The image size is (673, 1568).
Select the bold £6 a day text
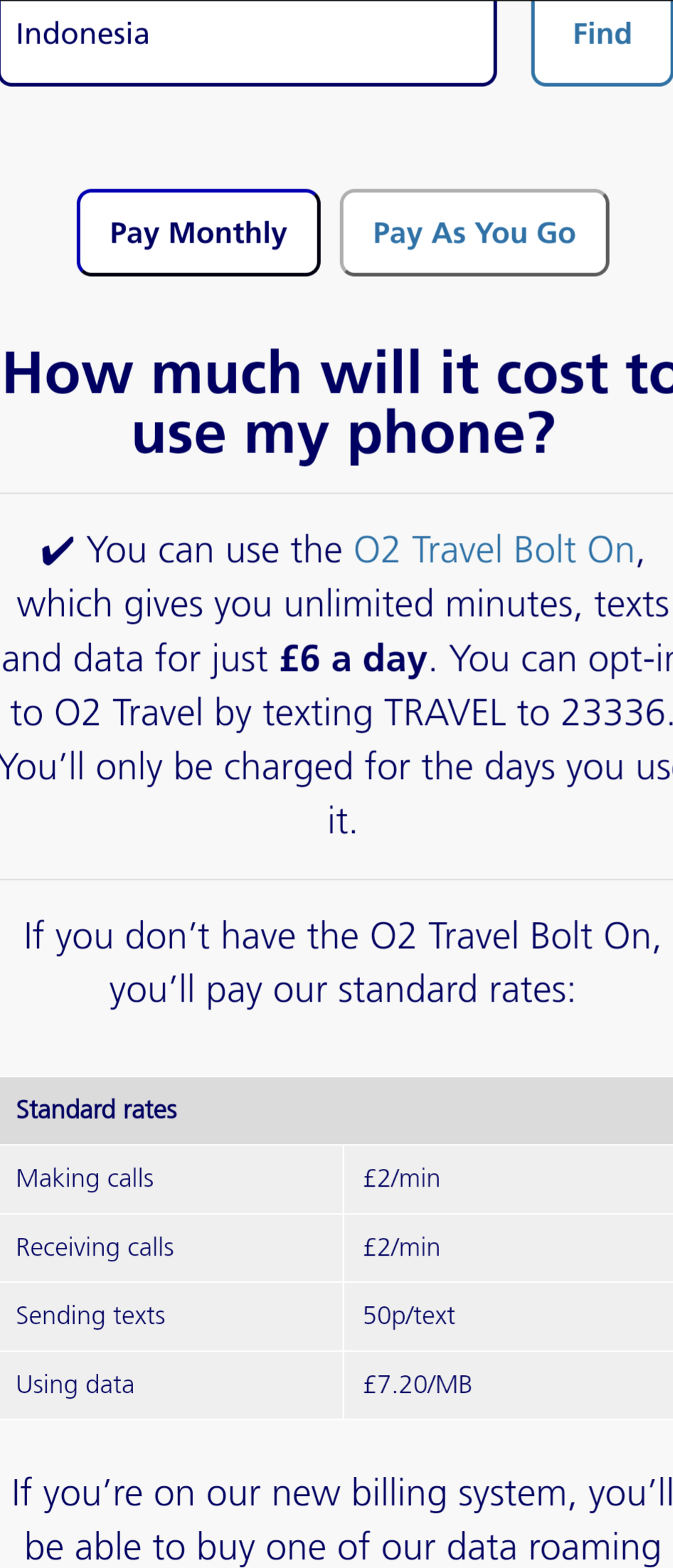pos(351,658)
